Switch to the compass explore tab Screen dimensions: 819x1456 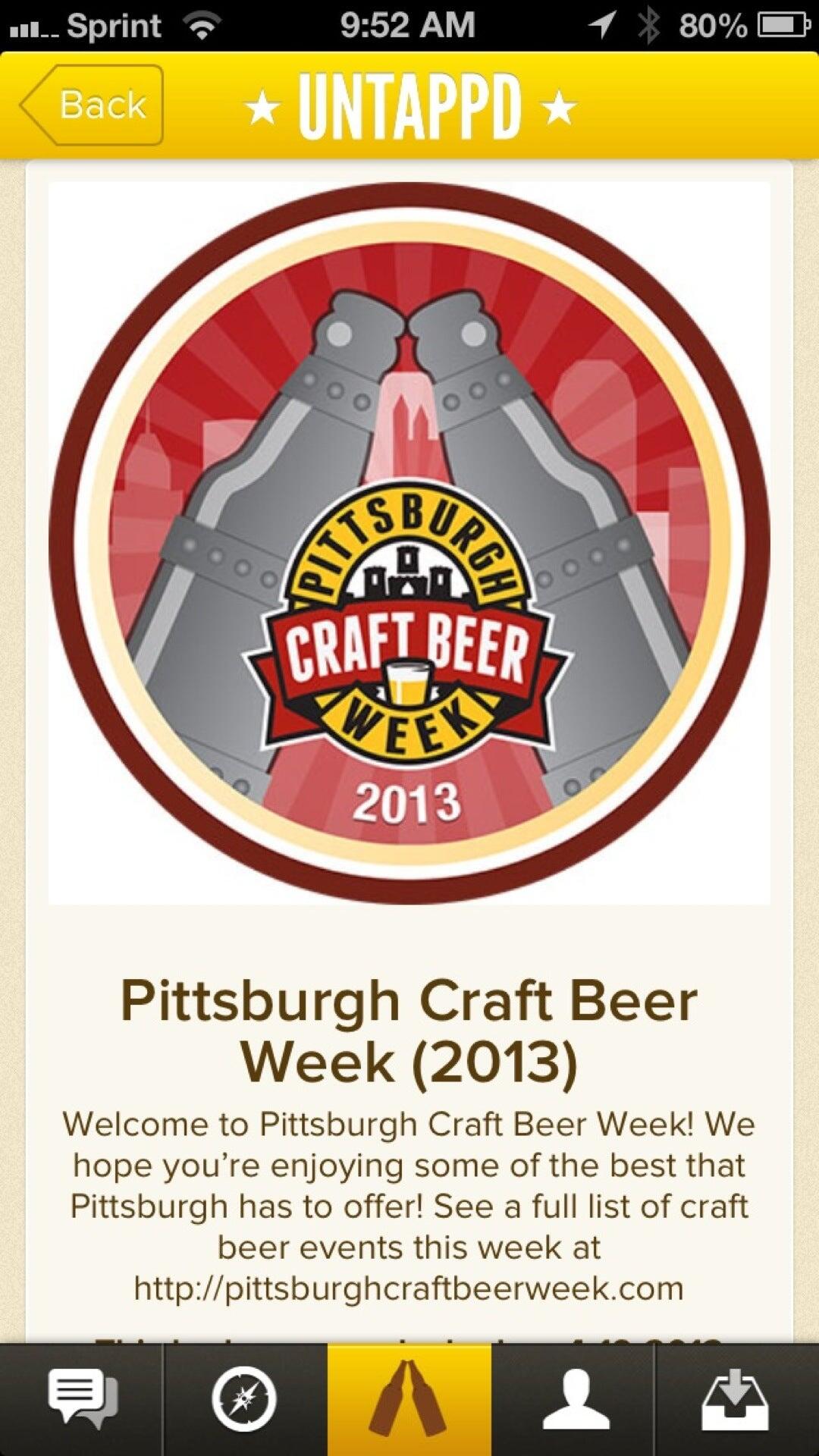[244, 1399]
